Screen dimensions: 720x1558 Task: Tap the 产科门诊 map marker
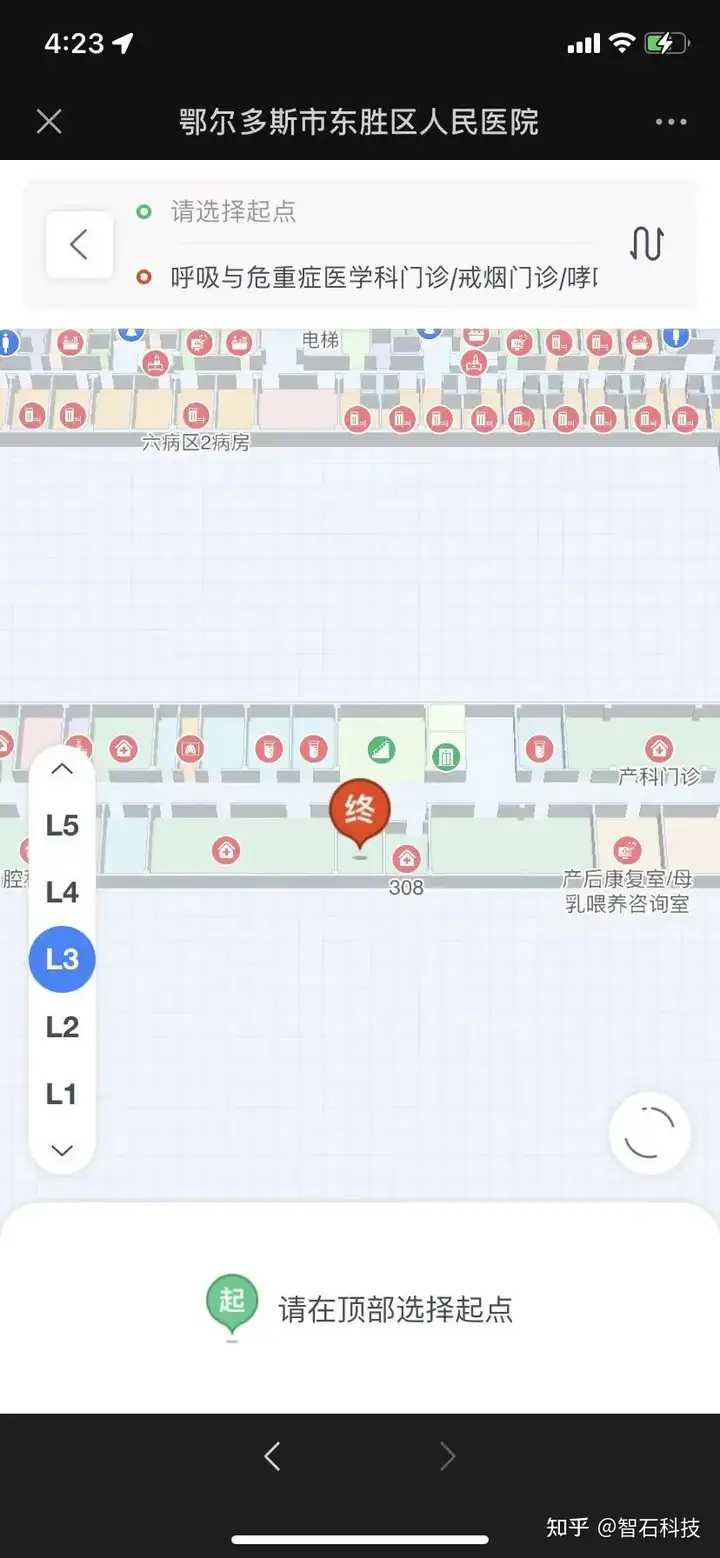(658, 749)
